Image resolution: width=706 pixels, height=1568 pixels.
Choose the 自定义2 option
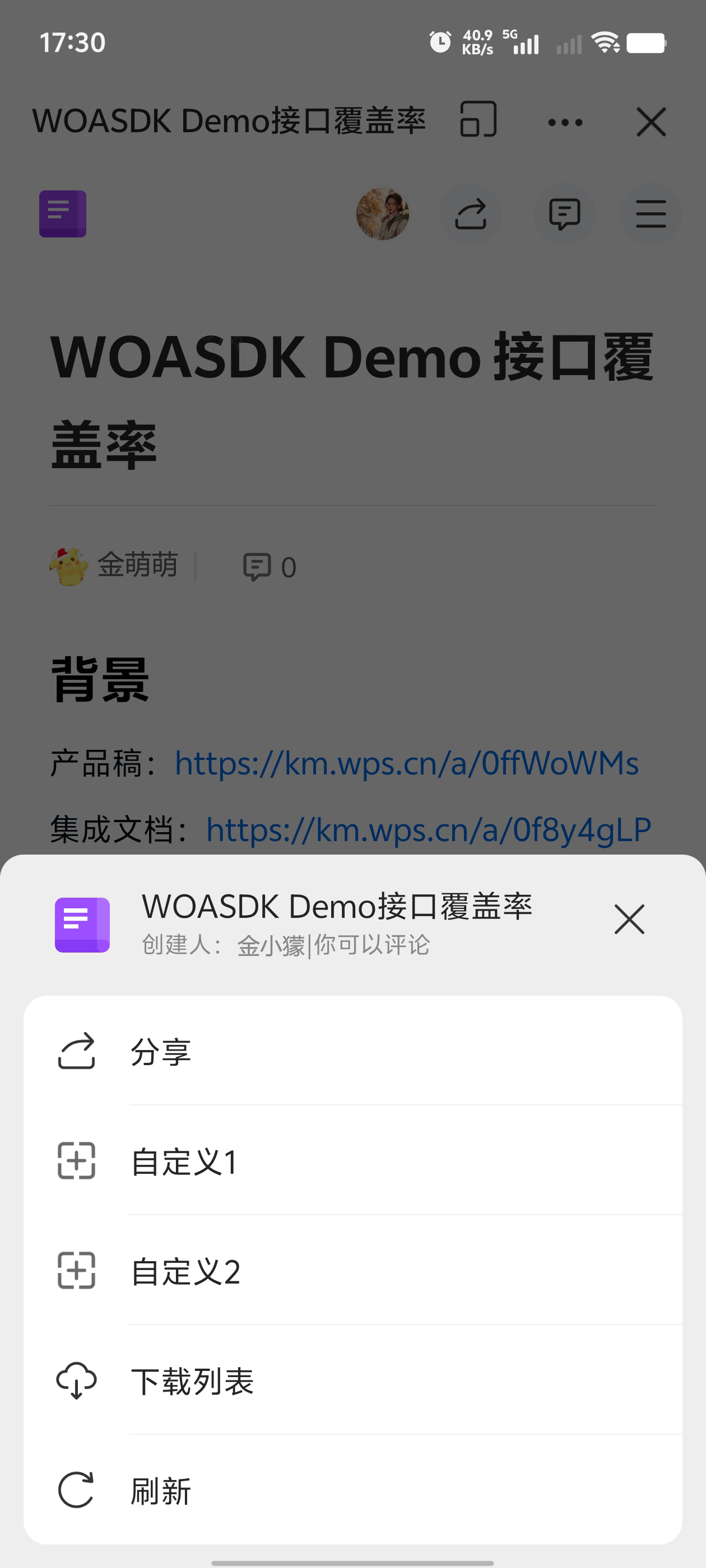coord(352,1270)
